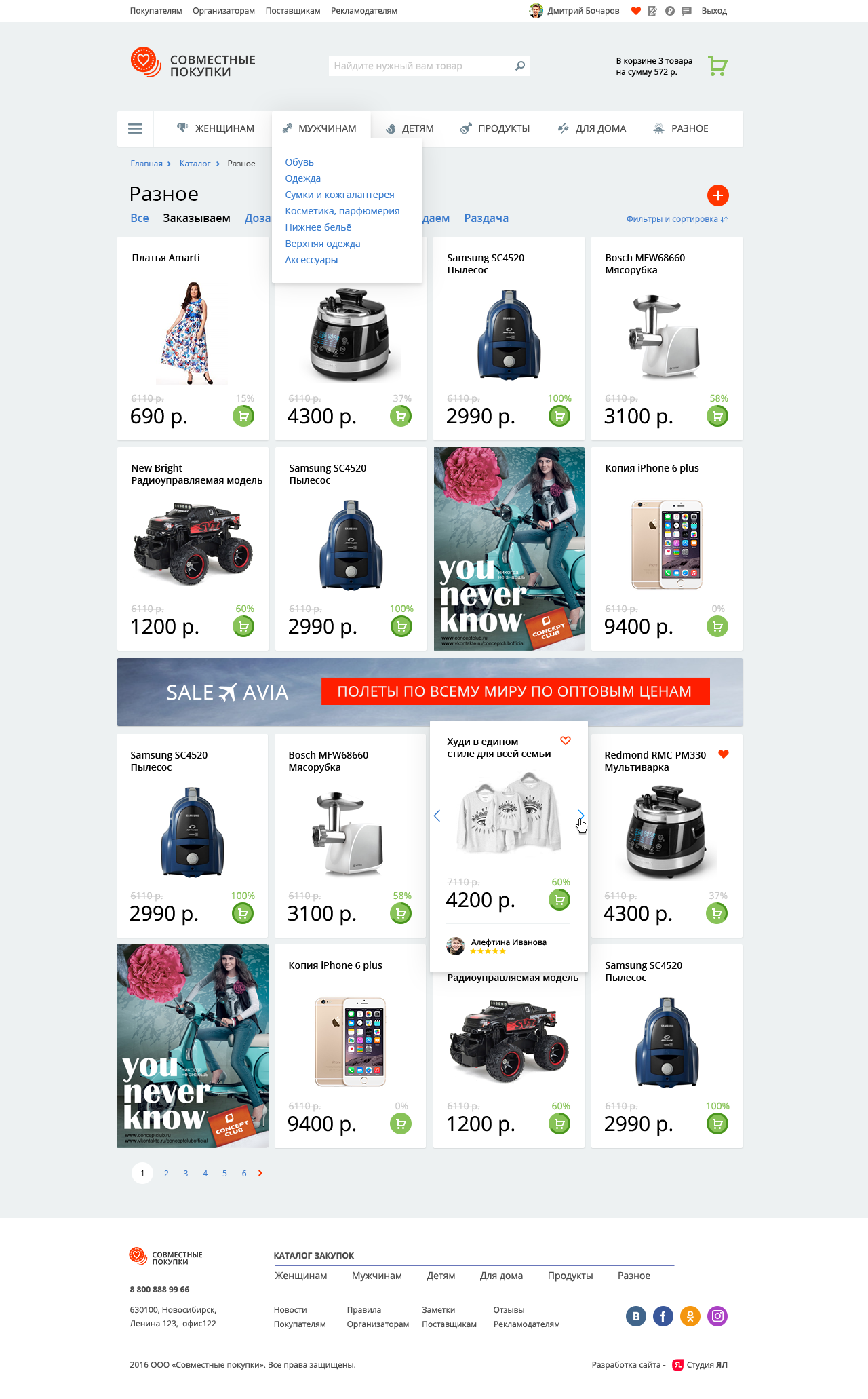Choose Обувь in the Мужчинам dropdown
This screenshot has width=868, height=1399.
click(299, 162)
